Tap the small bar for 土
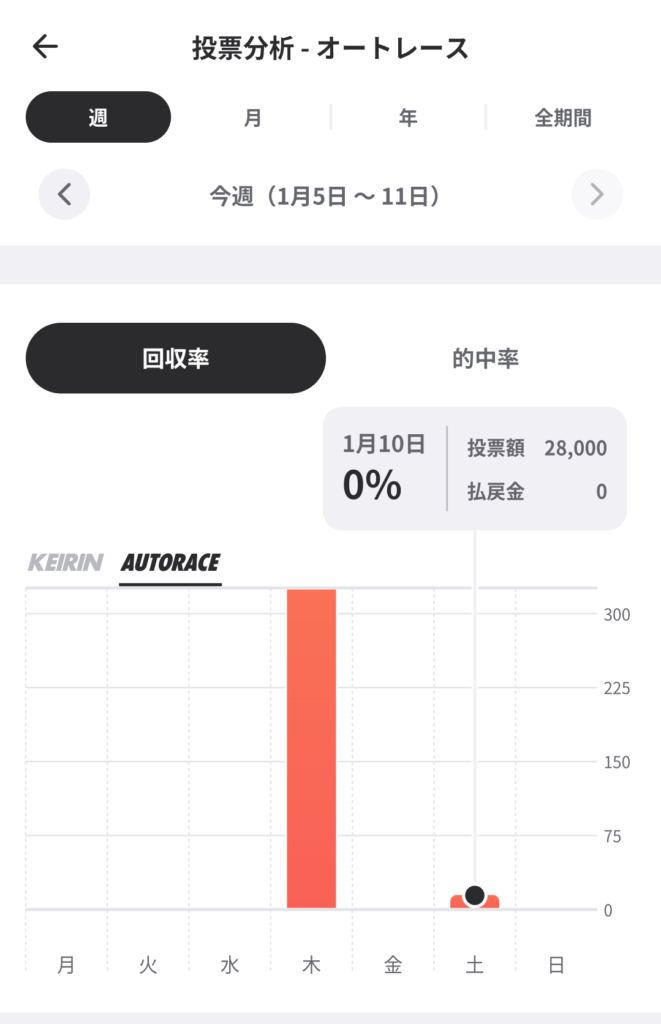 pos(474,900)
